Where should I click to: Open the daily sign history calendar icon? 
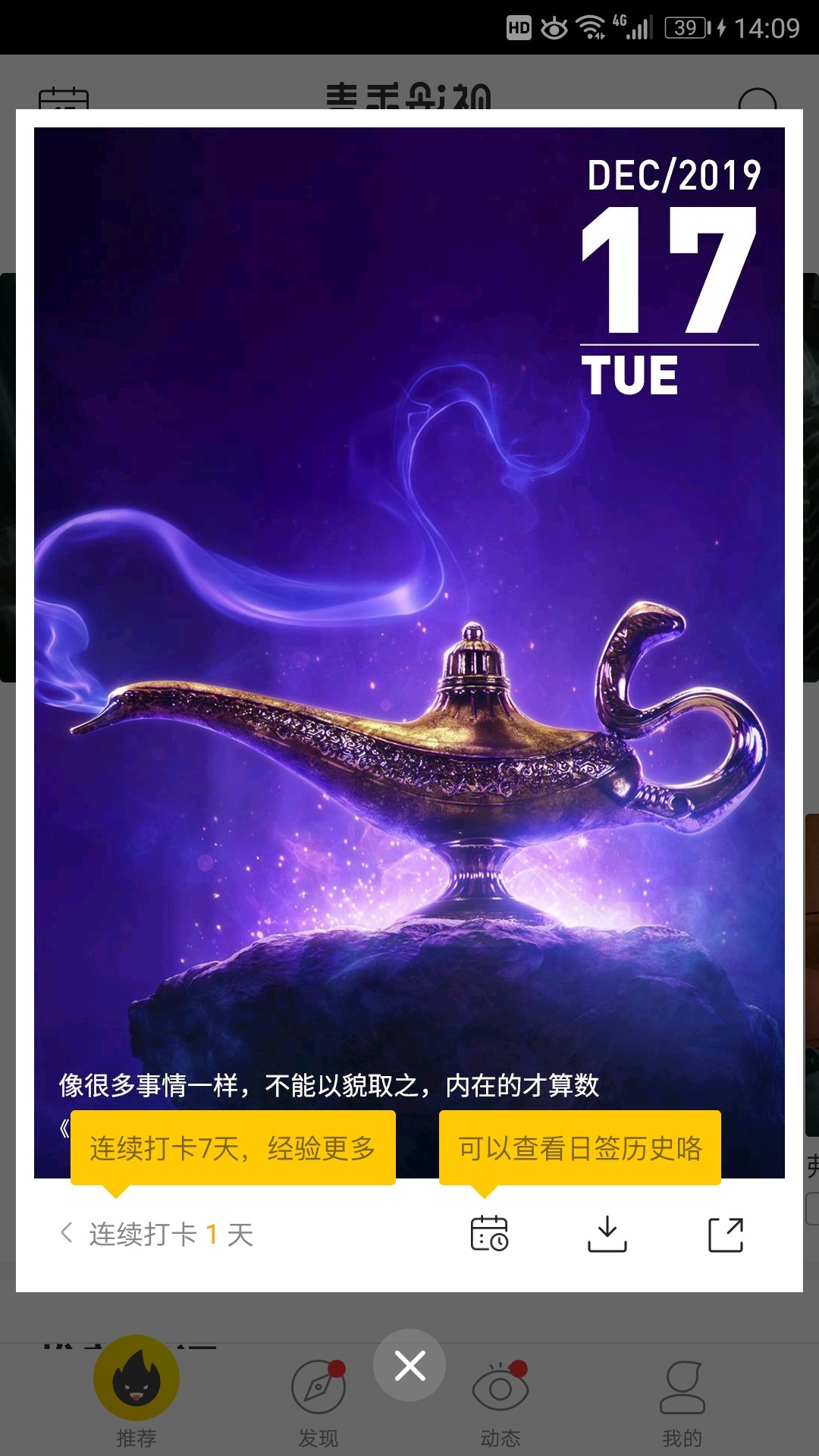(489, 1234)
